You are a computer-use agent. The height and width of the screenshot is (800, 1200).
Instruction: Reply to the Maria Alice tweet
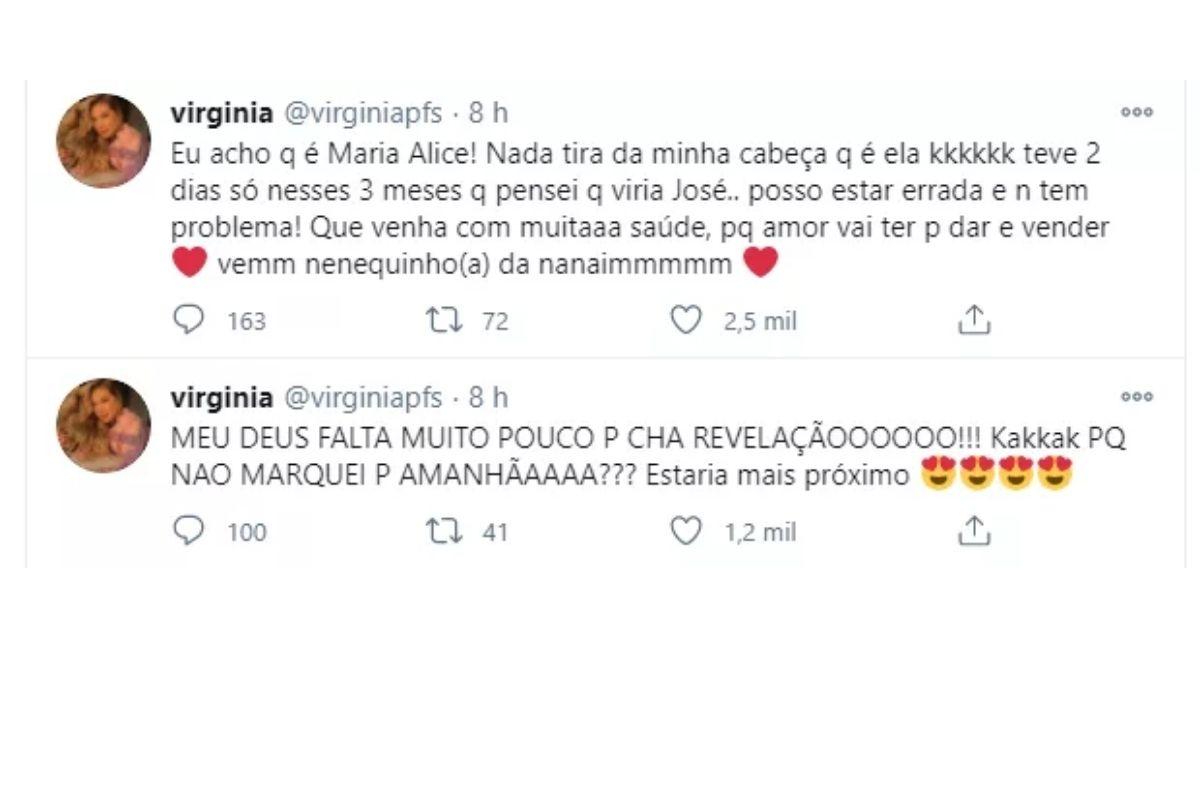pyautogui.click(x=189, y=320)
